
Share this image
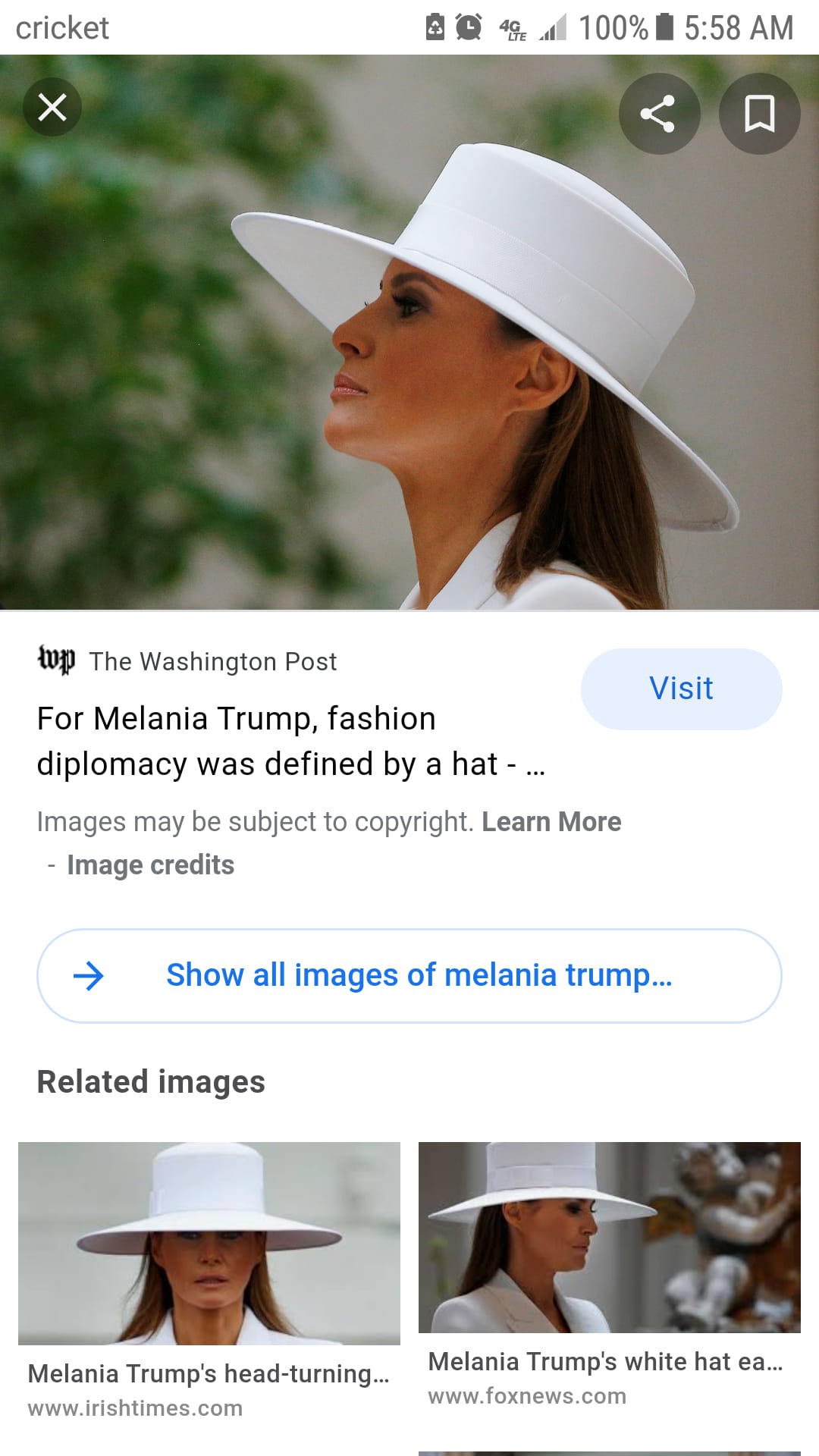(x=658, y=114)
